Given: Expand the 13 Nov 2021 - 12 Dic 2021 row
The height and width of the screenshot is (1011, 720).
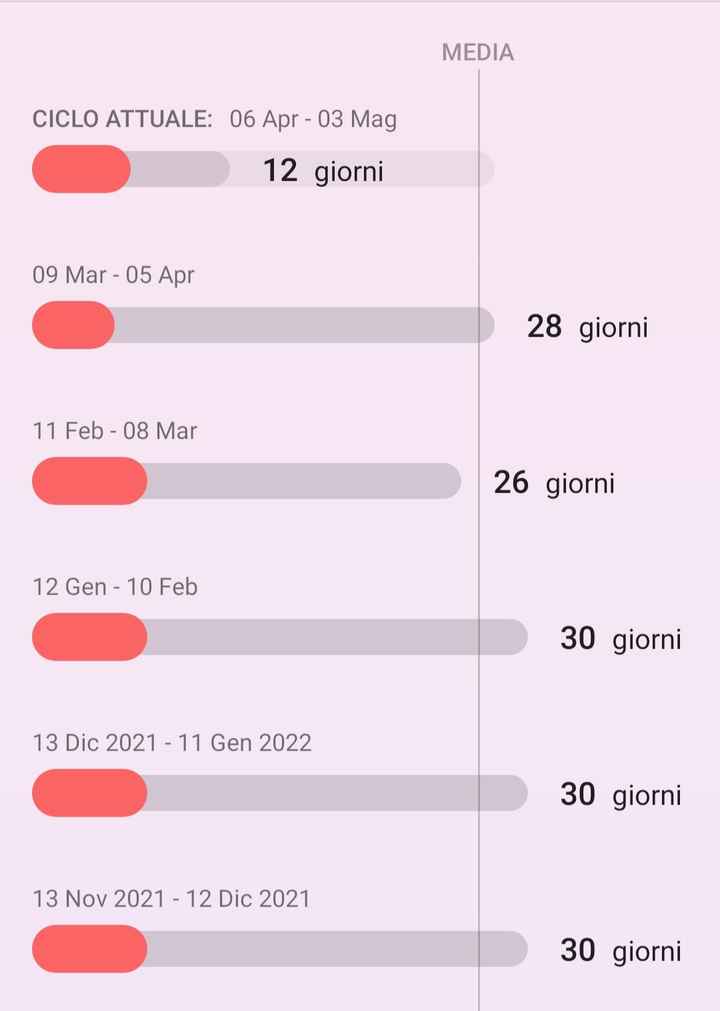Looking at the screenshot, I should click(170, 899).
